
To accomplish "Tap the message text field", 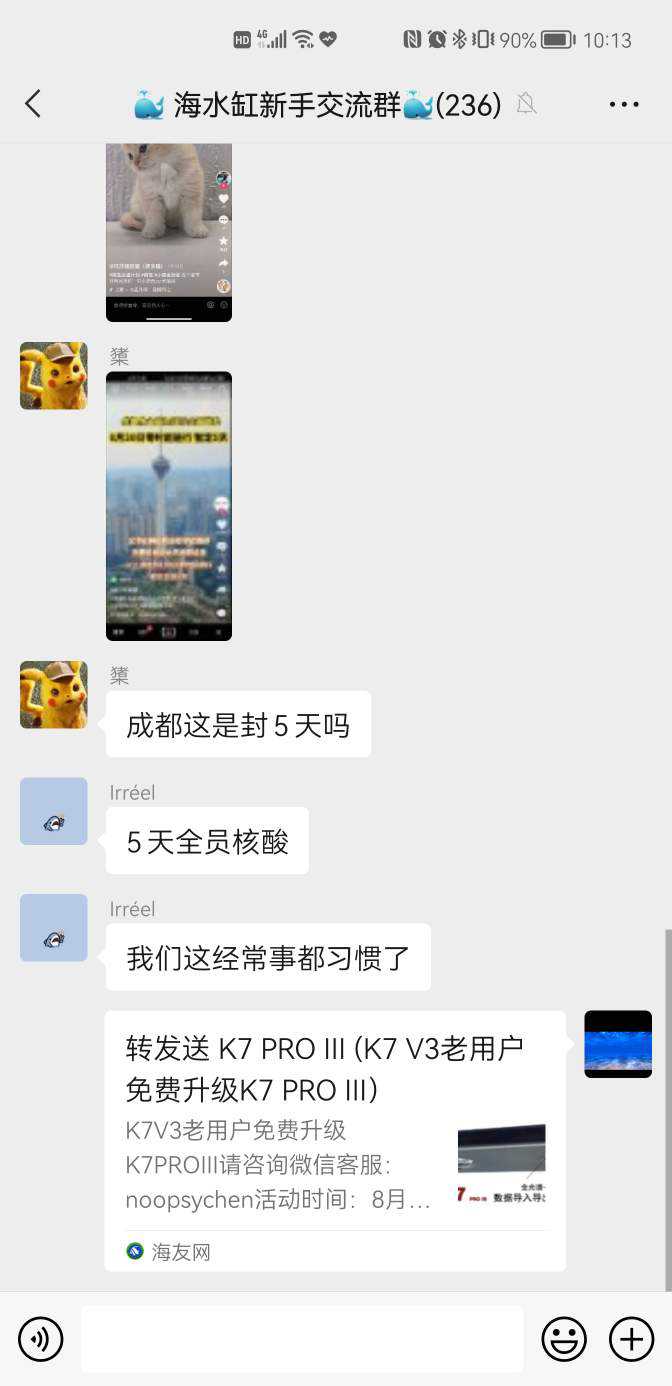I will point(302,1339).
